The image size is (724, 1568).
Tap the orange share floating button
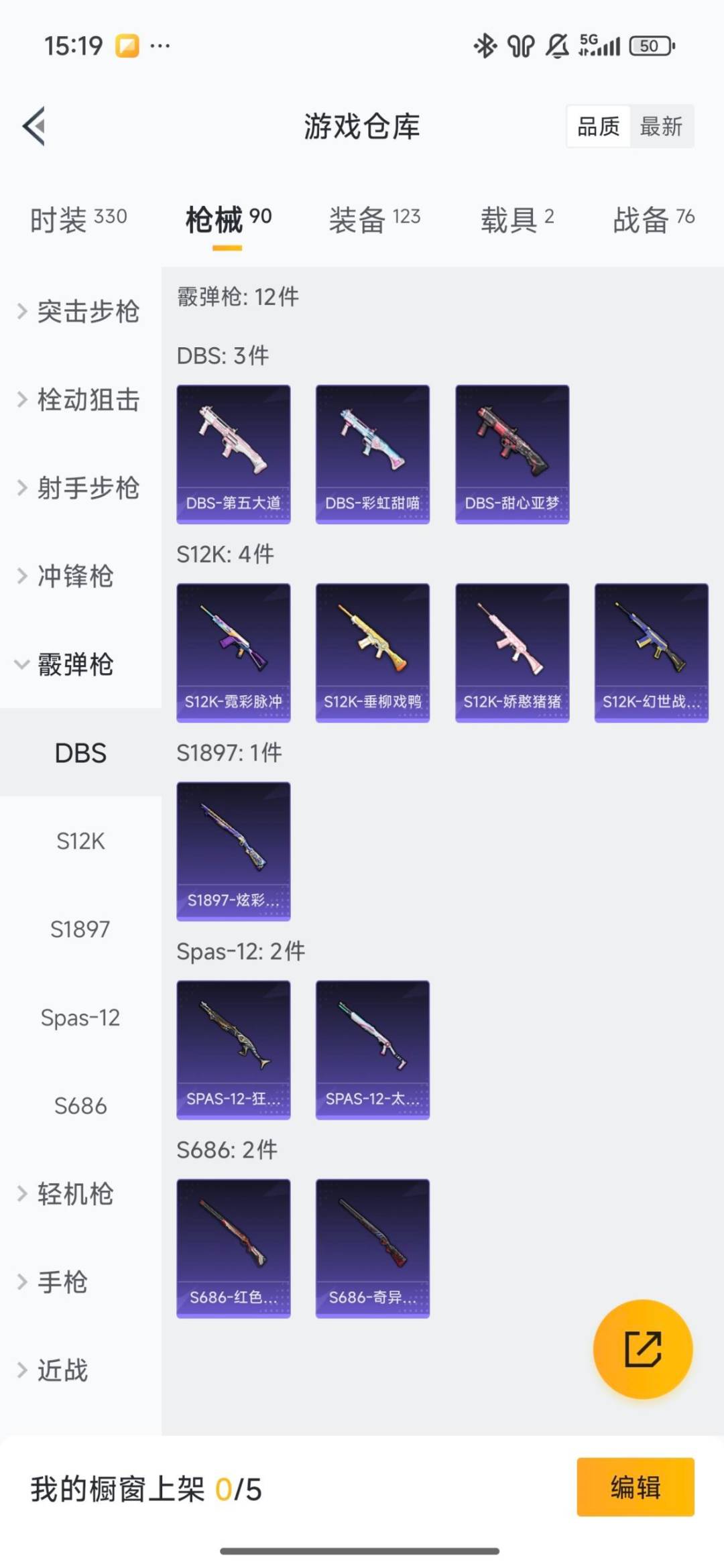(x=643, y=1349)
